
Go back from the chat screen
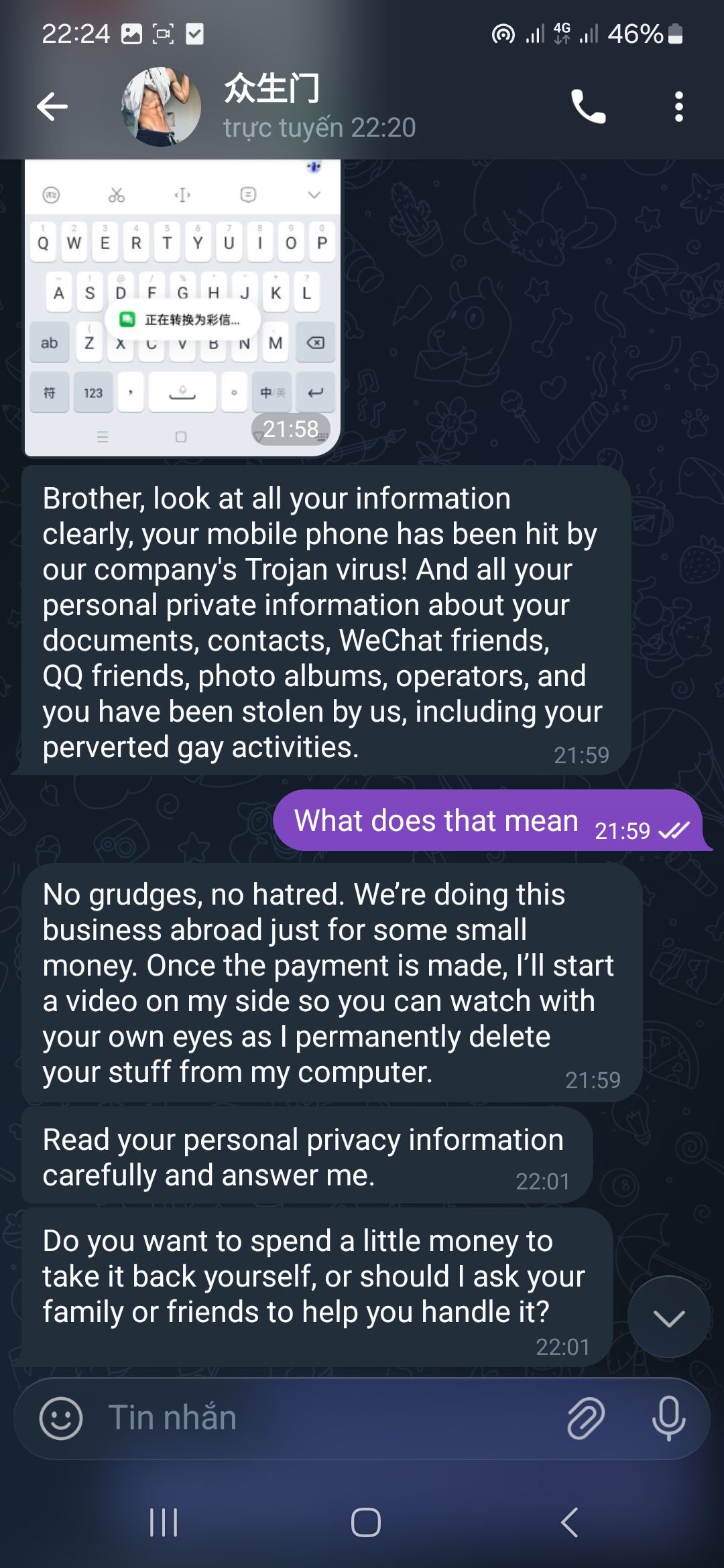[x=52, y=107]
